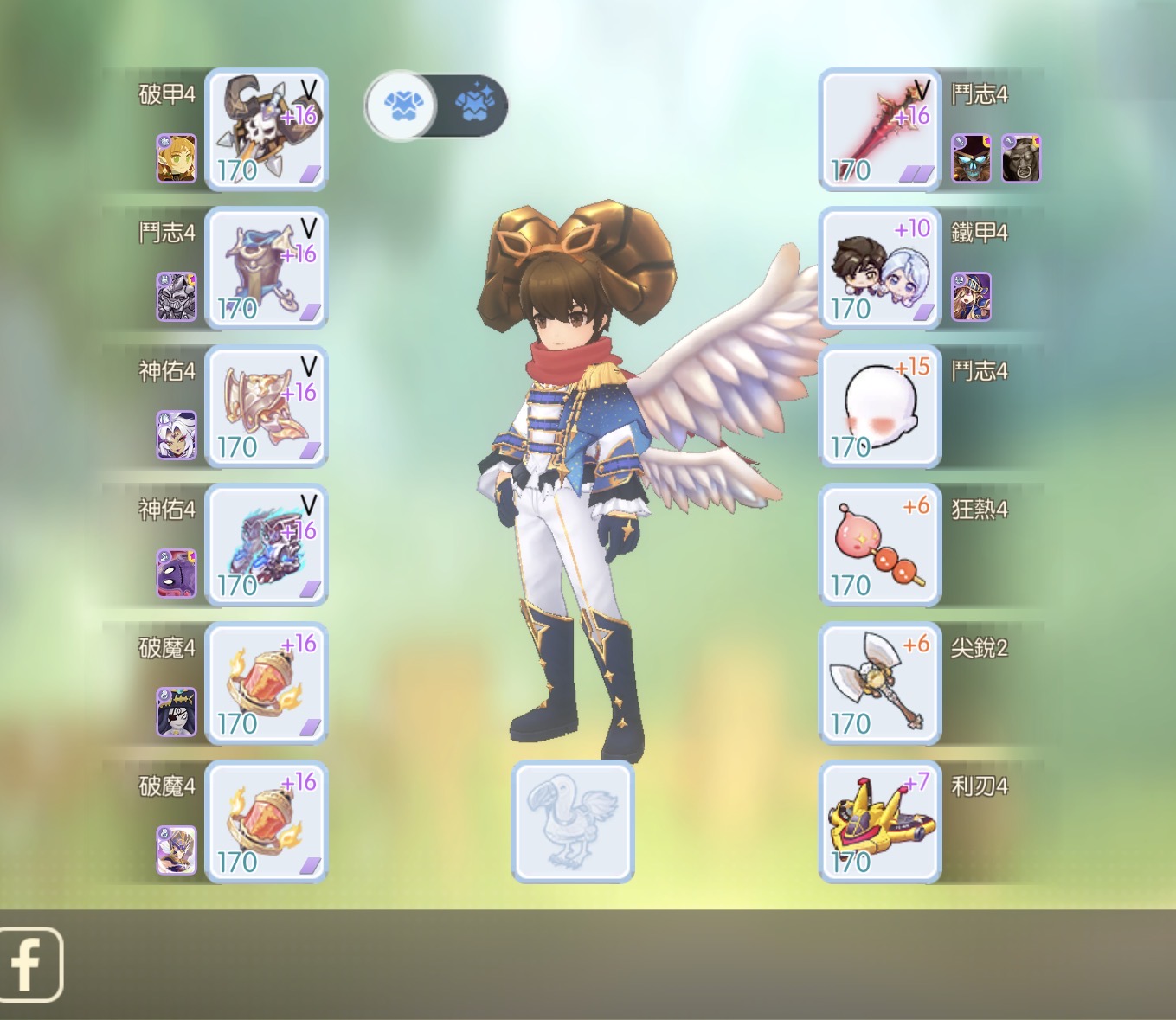Image resolution: width=1176 pixels, height=1020 pixels.
Task: View the +10 couple dolls headgear 鐵甲4
Action: (x=879, y=268)
